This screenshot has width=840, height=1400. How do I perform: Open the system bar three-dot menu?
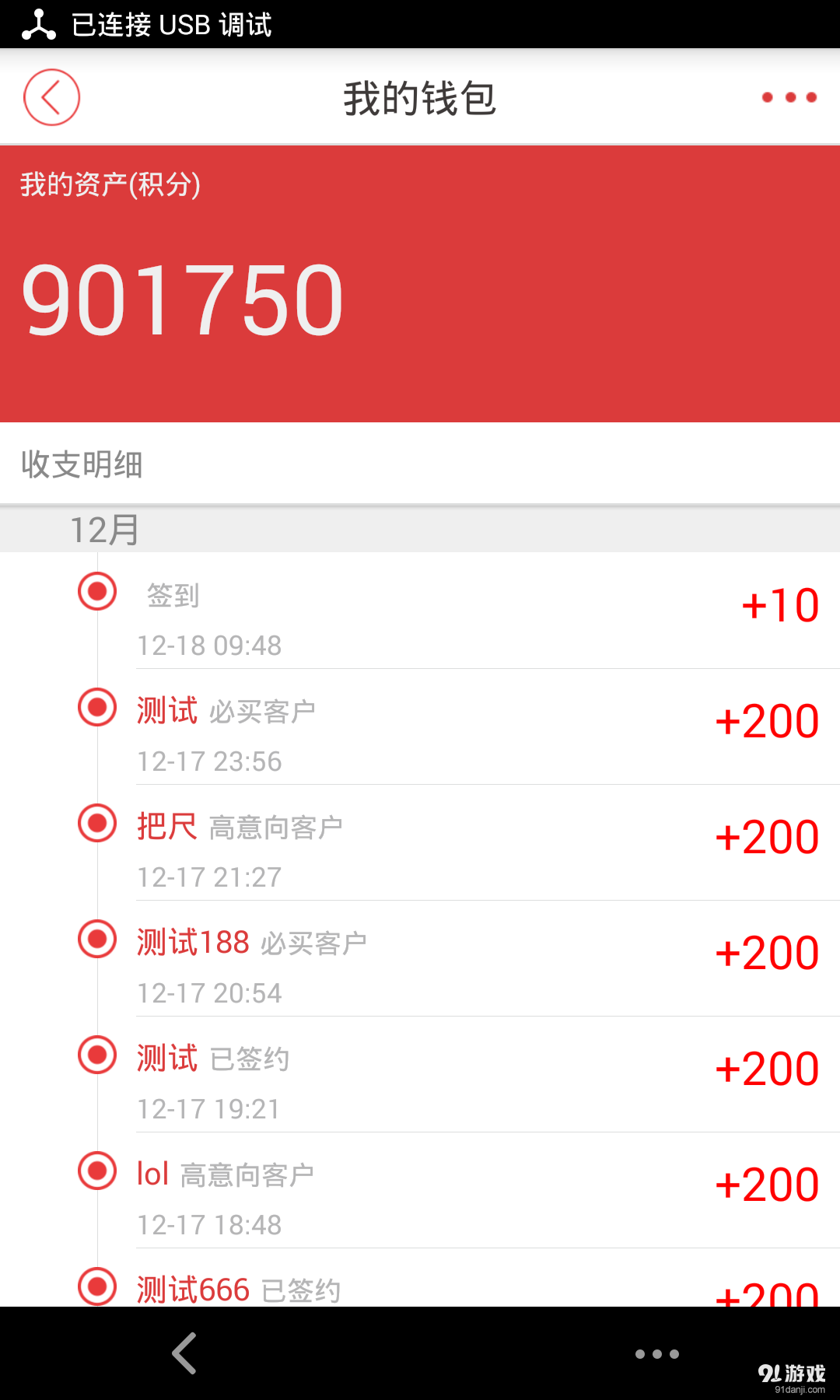[x=657, y=1354]
